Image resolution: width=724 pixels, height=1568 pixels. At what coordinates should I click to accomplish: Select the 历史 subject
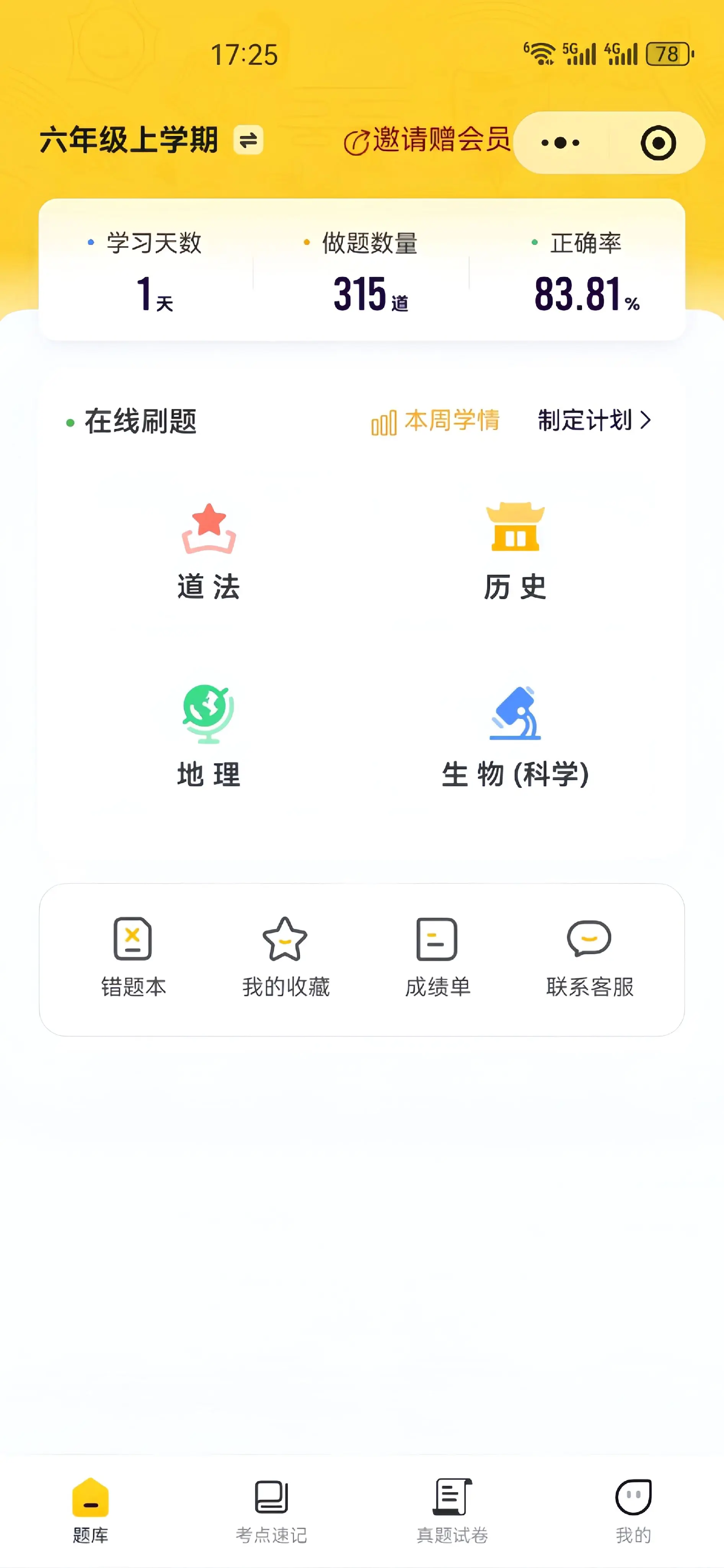tap(515, 551)
